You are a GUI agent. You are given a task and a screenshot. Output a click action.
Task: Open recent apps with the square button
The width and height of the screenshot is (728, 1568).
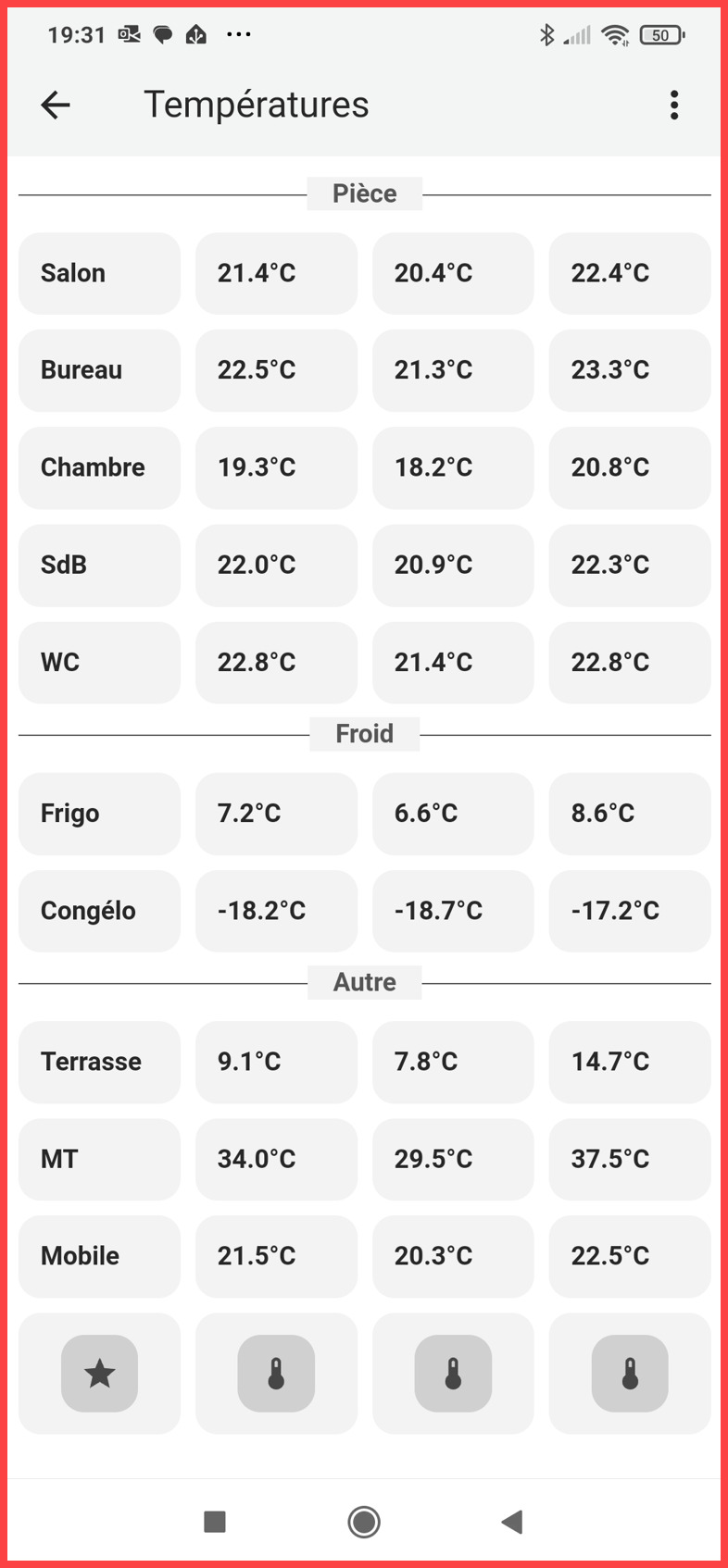(215, 1522)
